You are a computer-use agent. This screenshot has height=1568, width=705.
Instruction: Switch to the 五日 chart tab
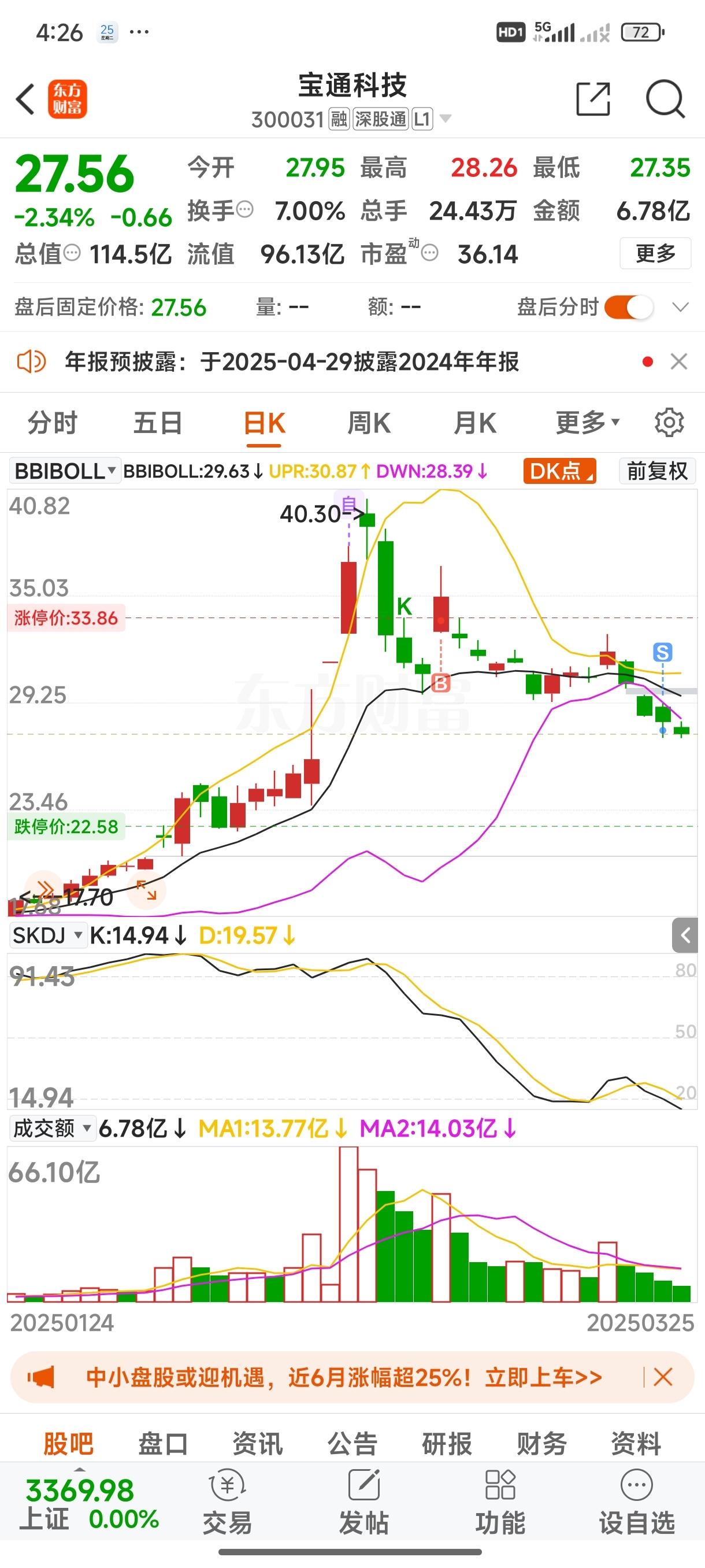click(x=158, y=423)
